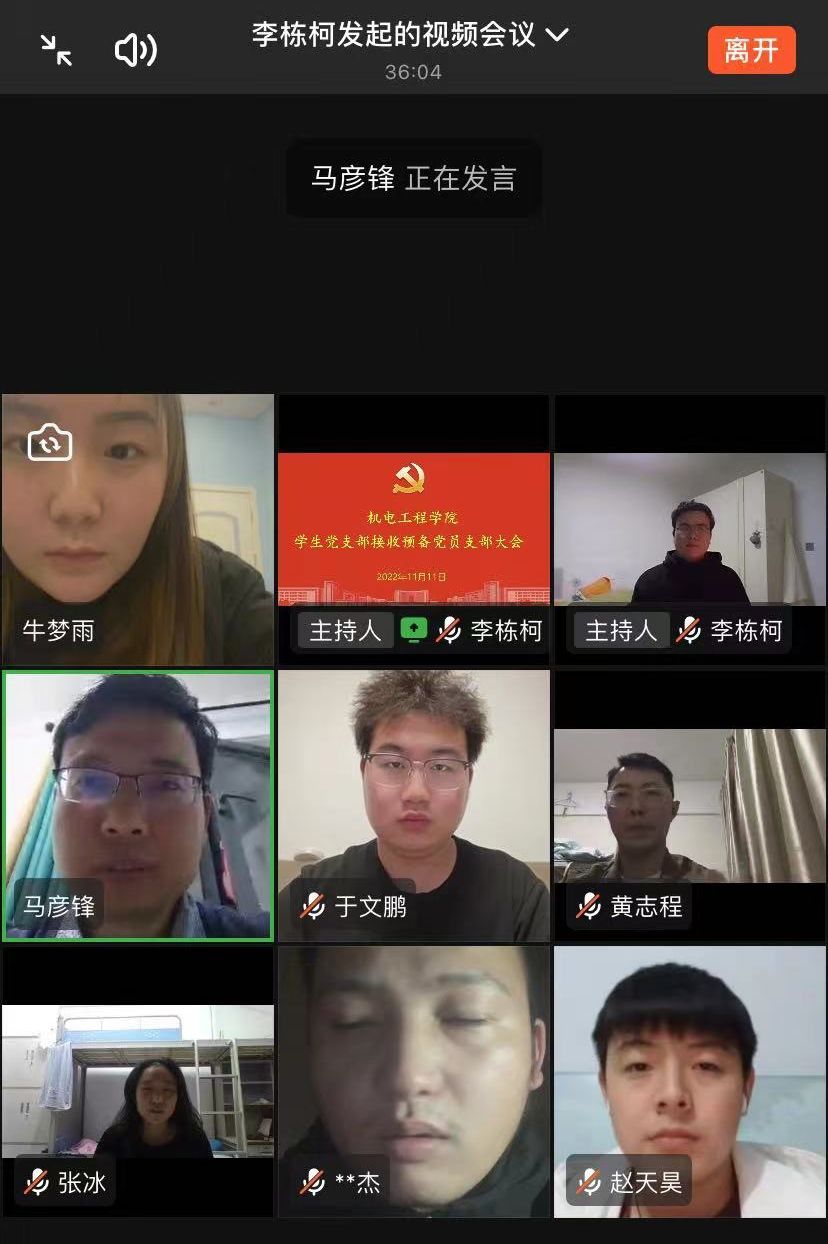Tap 离开 to leave the meeting
Image resolution: width=828 pixels, height=1244 pixels.
pyautogui.click(x=751, y=50)
